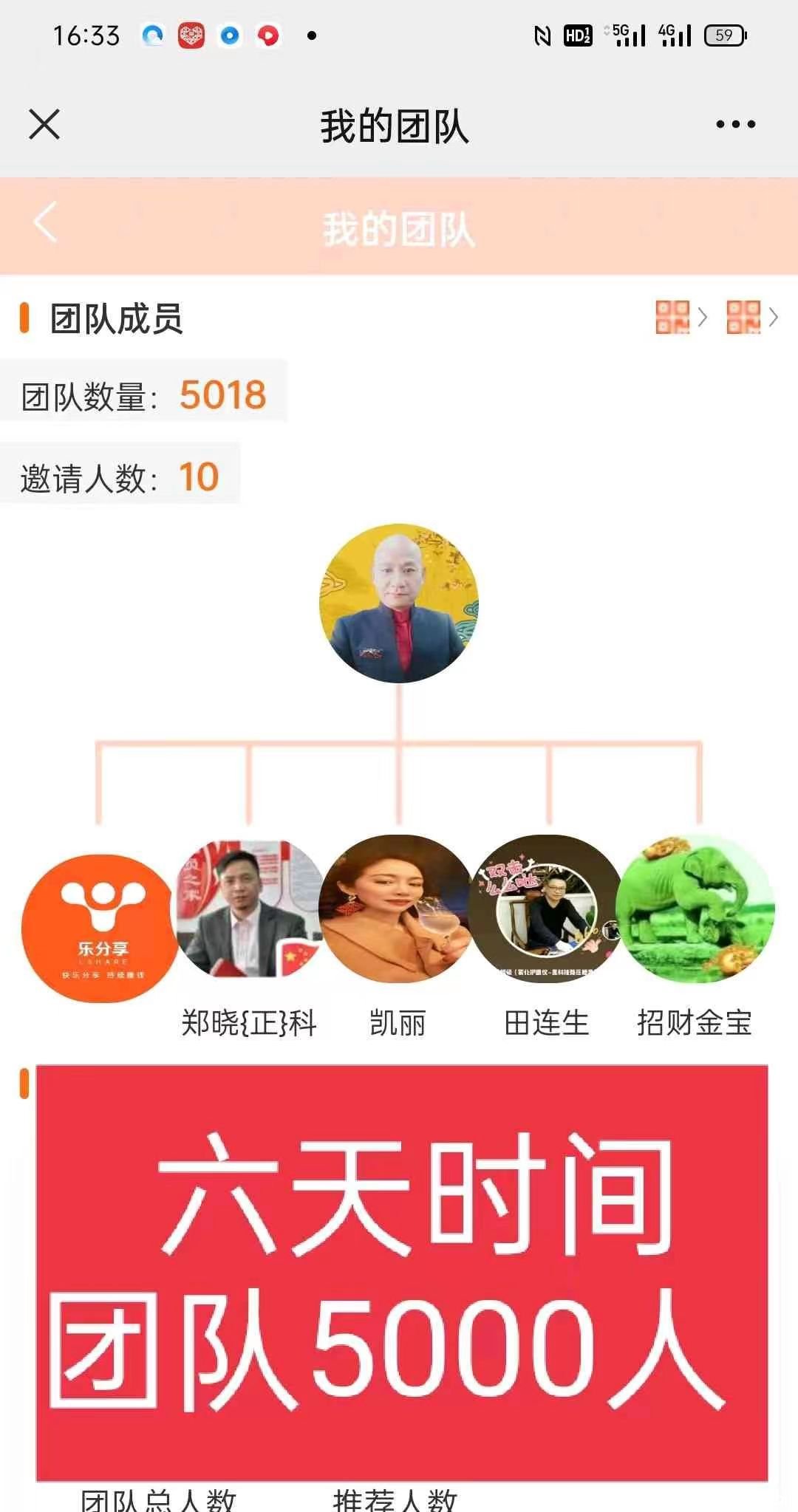Image resolution: width=798 pixels, height=1512 pixels.
Task: View team member 田连生
Action: point(547,910)
